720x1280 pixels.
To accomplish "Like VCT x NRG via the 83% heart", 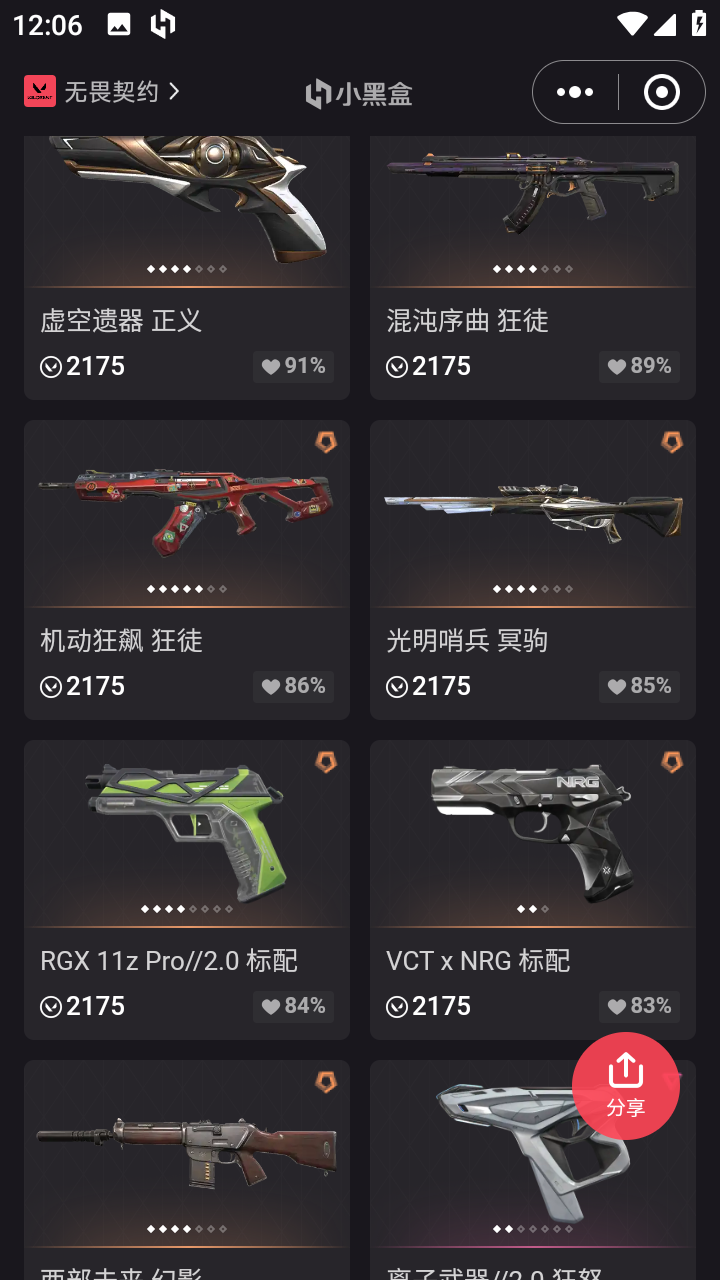I will (640, 1006).
